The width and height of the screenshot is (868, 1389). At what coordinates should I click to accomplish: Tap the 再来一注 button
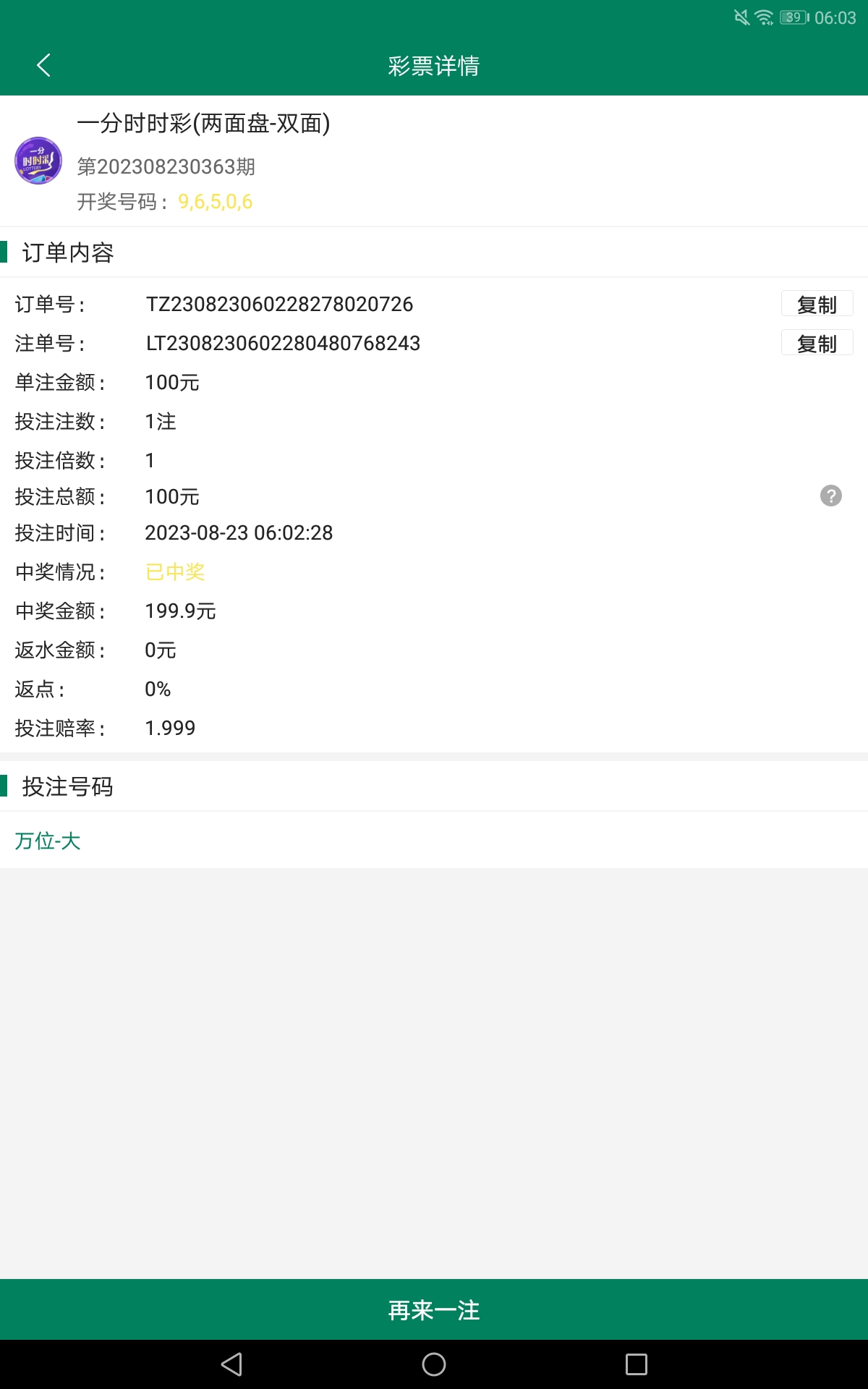pyautogui.click(x=434, y=1310)
